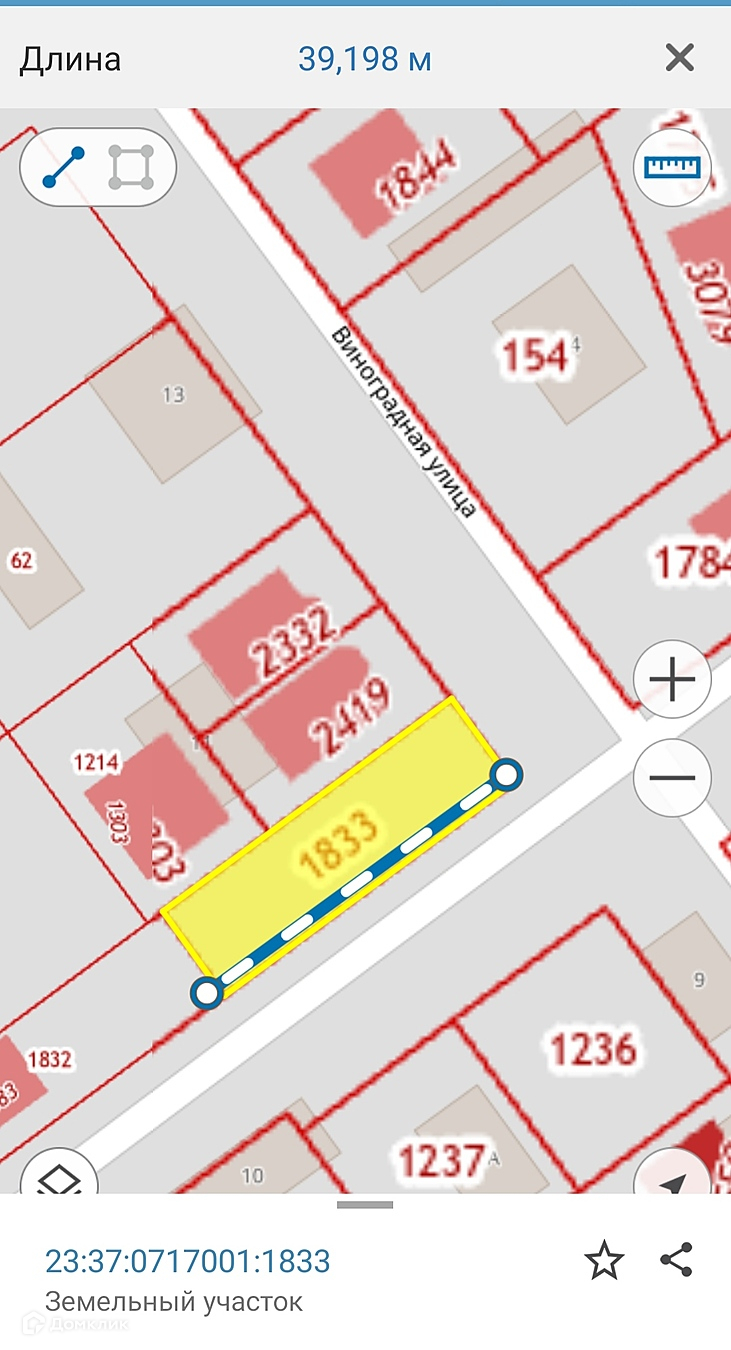Open cadastral number 23:37:0717001:1833 details
Screen dimensions: 731x1350
point(188,1261)
